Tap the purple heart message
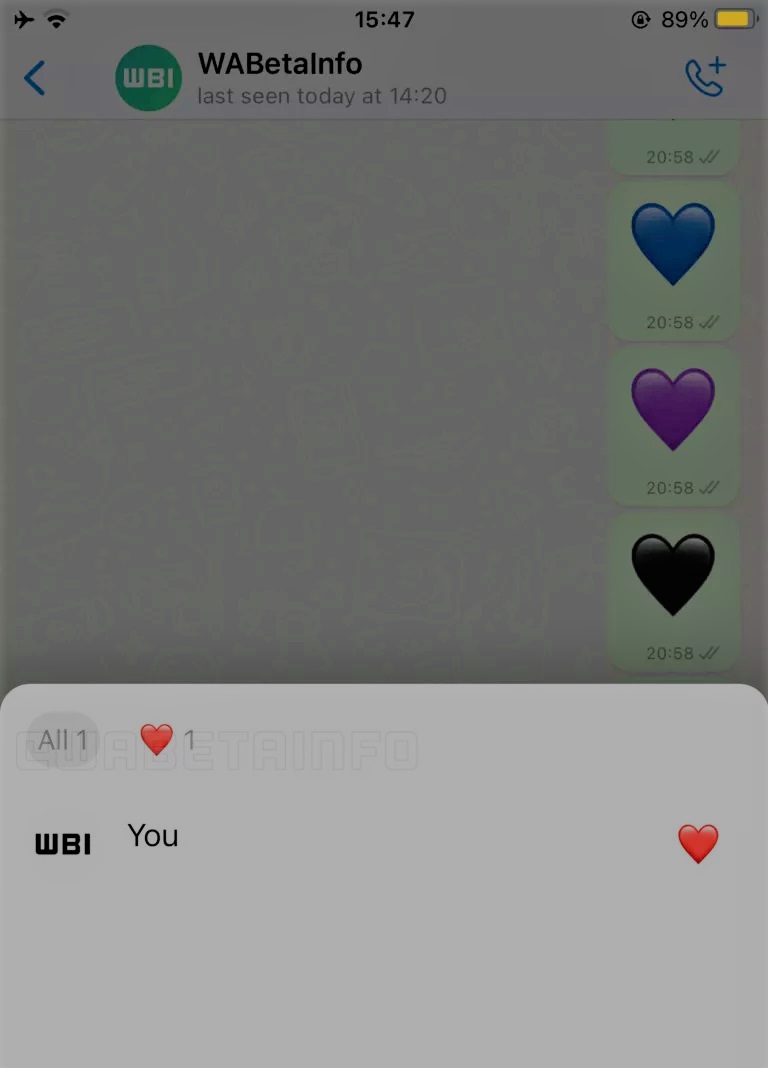The height and width of the screenshot is (1068, 768). pyautogui.click(x=673, y=410)
